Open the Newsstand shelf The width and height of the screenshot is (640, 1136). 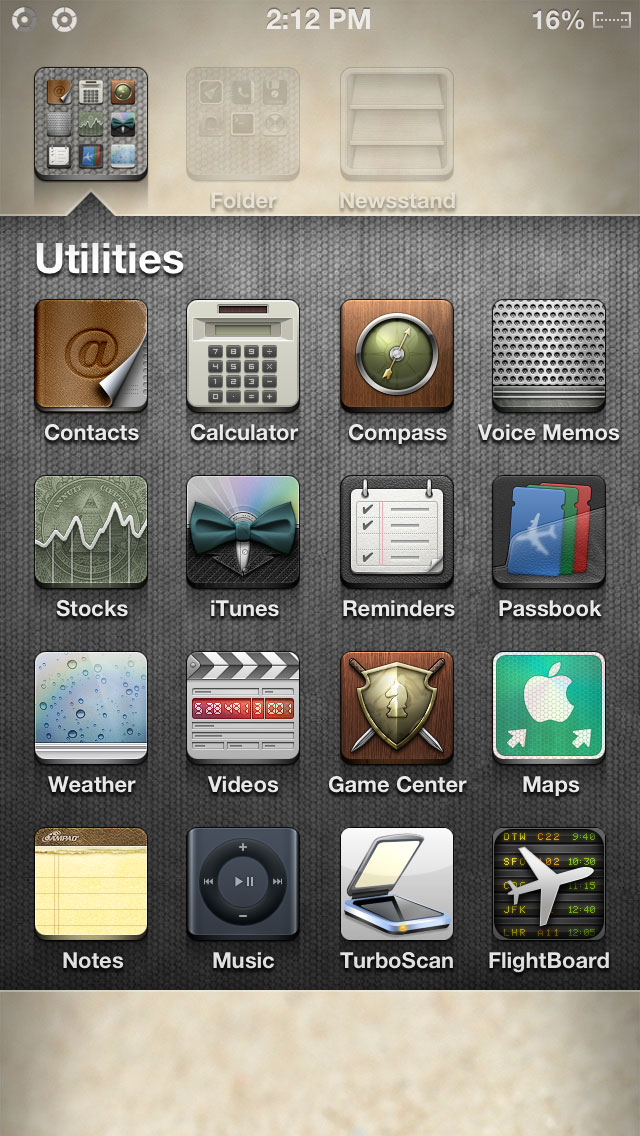pyautogui.click(x=396, y=123)
